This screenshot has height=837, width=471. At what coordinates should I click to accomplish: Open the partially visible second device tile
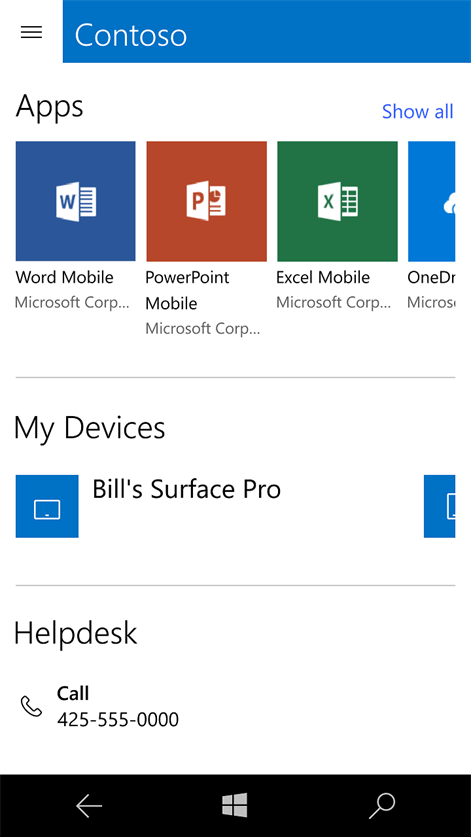439,506
